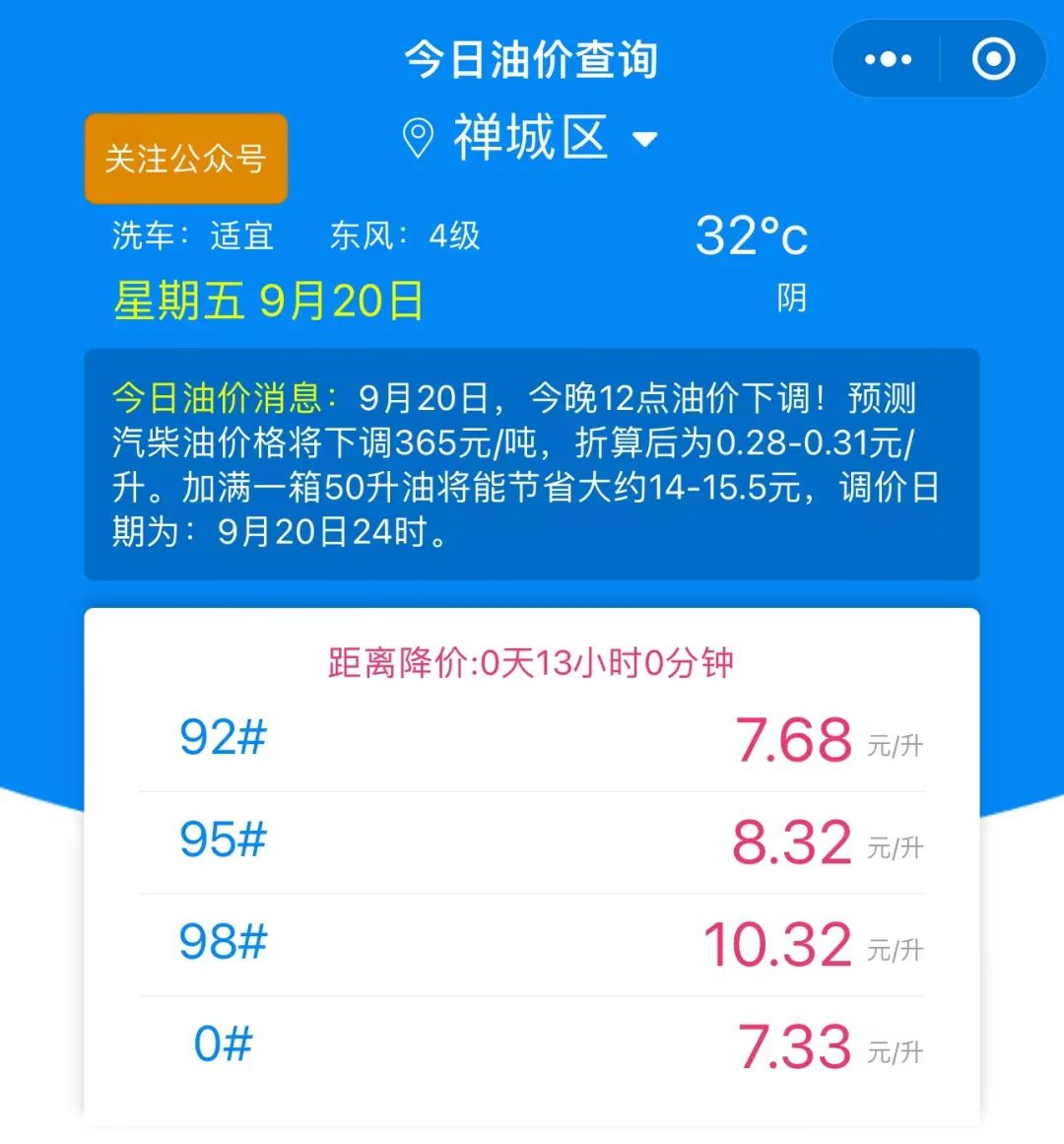Expand the 禅城区 location dropdown
Viewport: 1064px width, 1144px height.
pos(530,137)
